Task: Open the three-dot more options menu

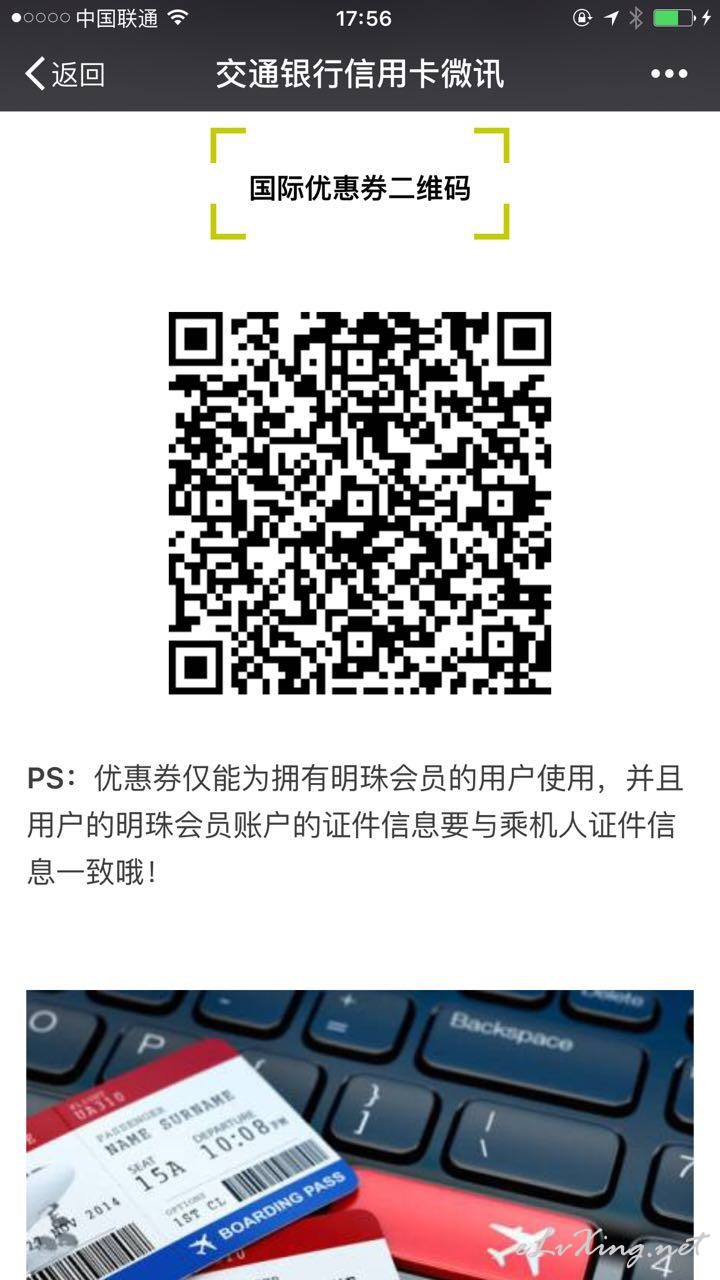Action: pos(669,74)
